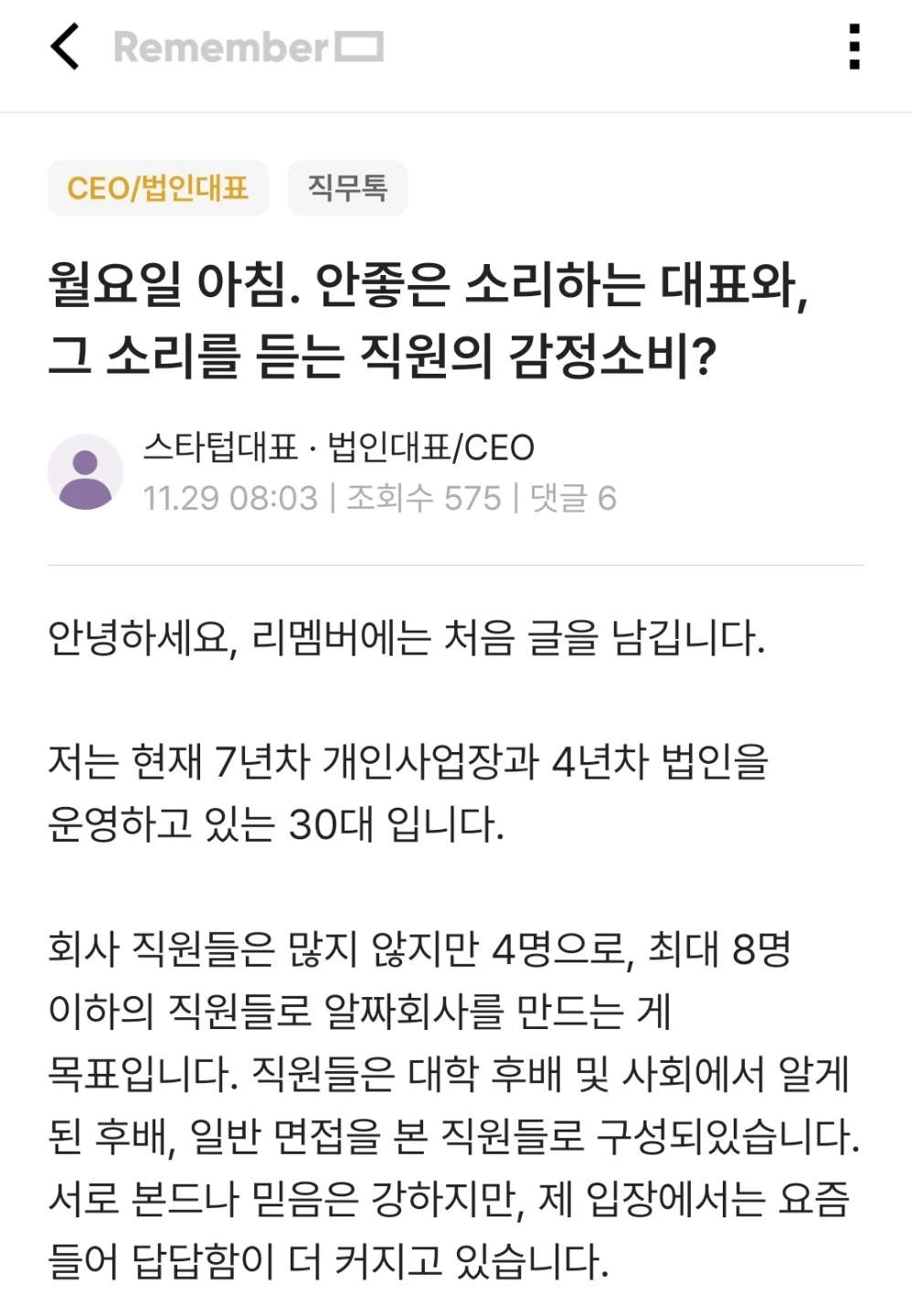Open the 스타텁대표 author profile avatar
Image resolution: width=912 pixels, height=1316 pixels.
(85, 472)
